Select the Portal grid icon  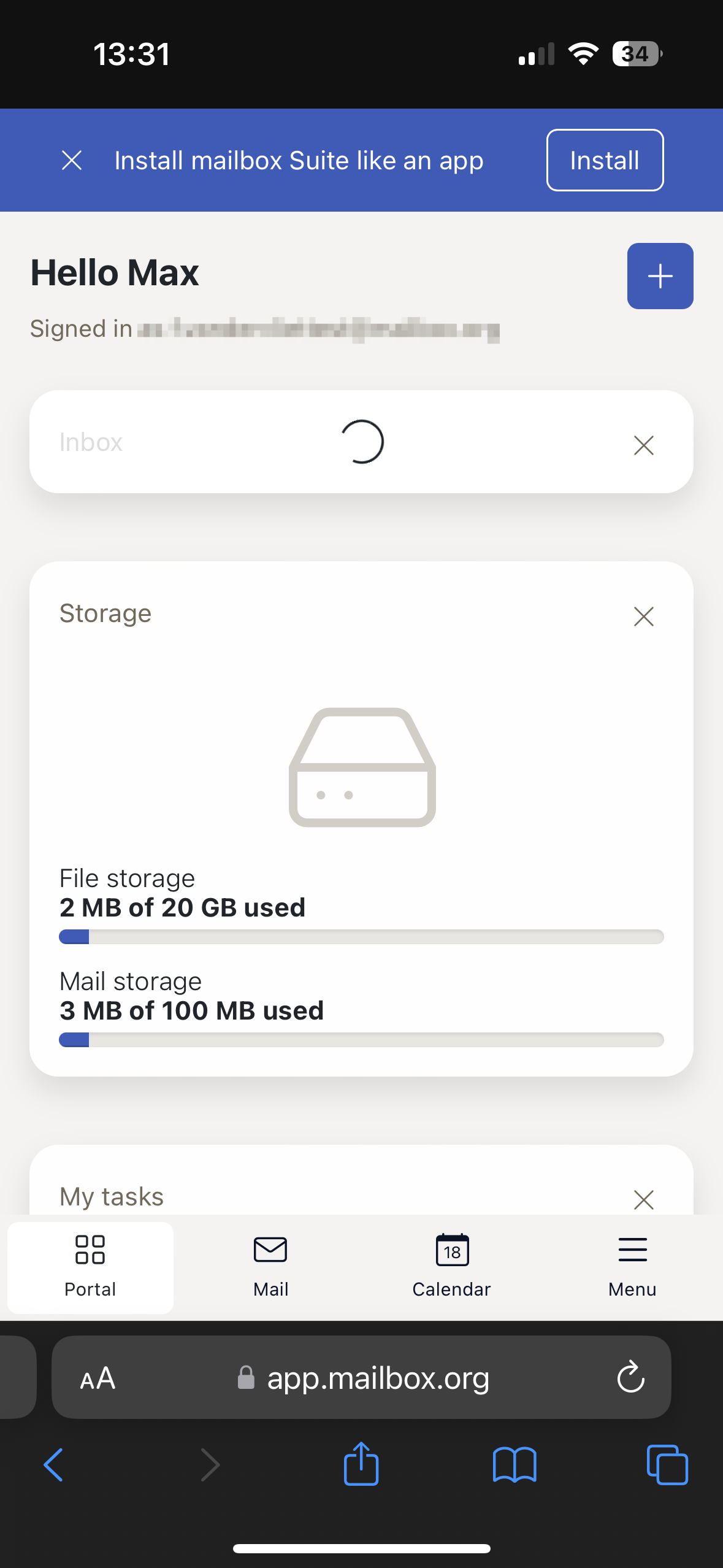90,1250
